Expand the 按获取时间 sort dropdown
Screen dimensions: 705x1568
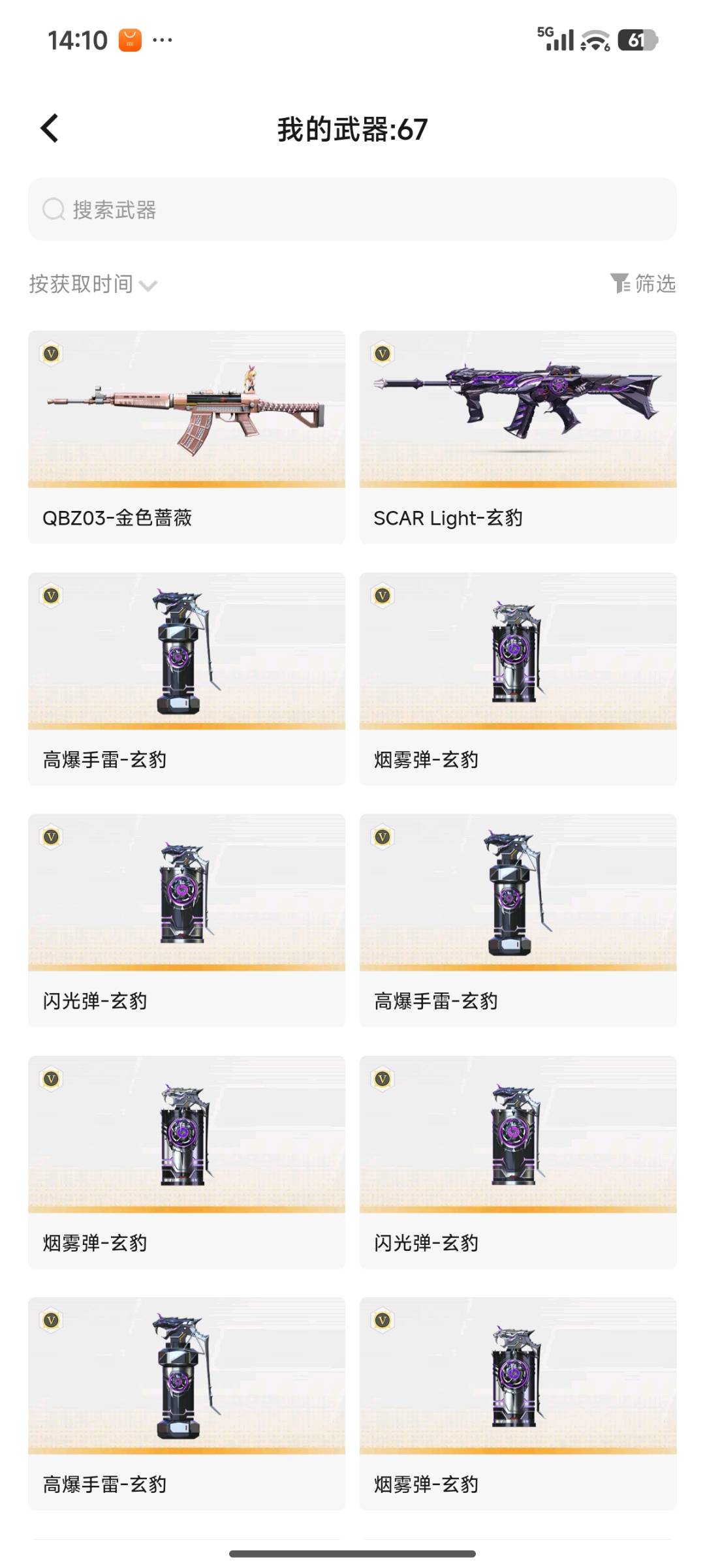click(x=93, y=284)
